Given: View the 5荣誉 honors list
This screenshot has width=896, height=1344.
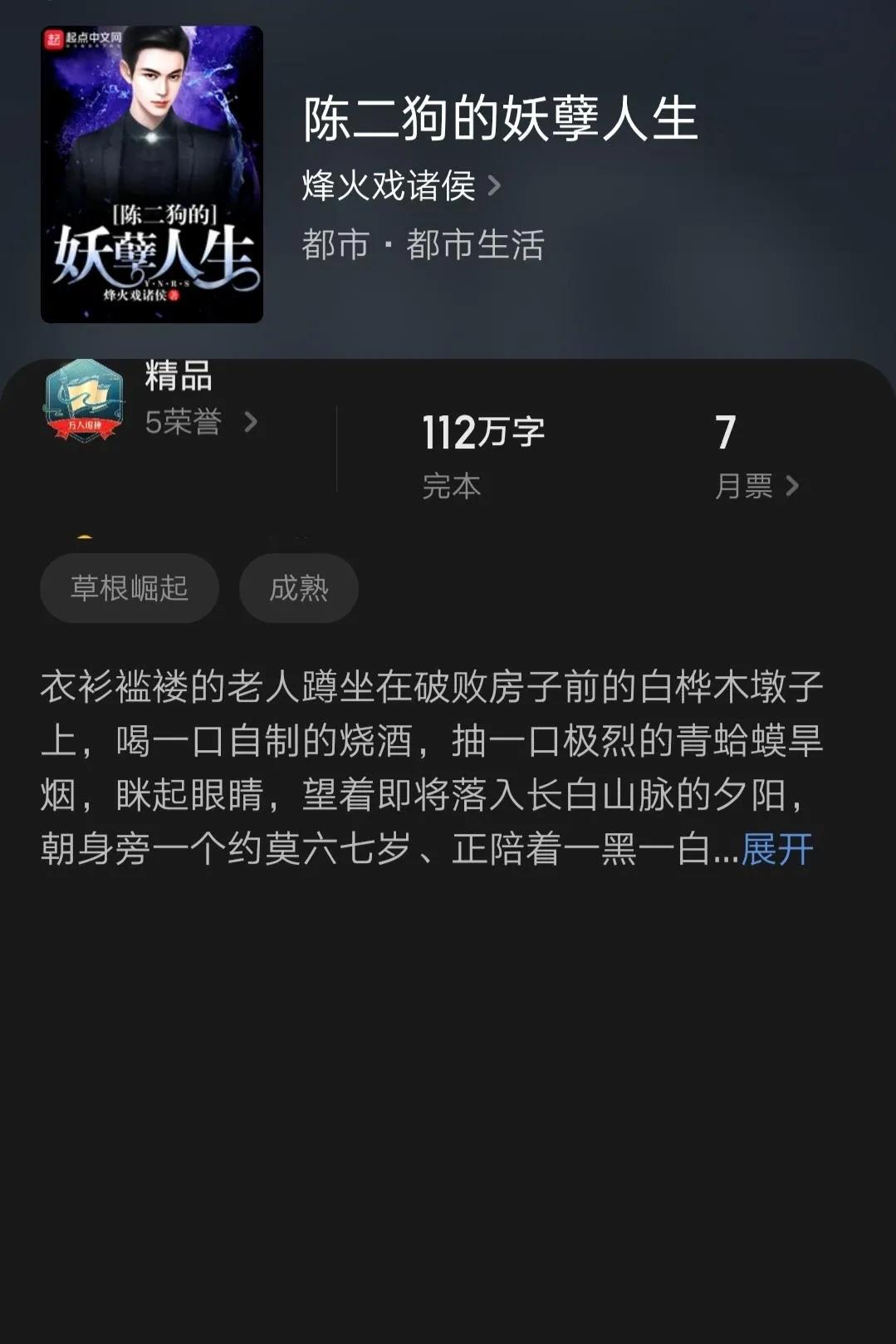Looking at the screenshot, I should 200,422.
